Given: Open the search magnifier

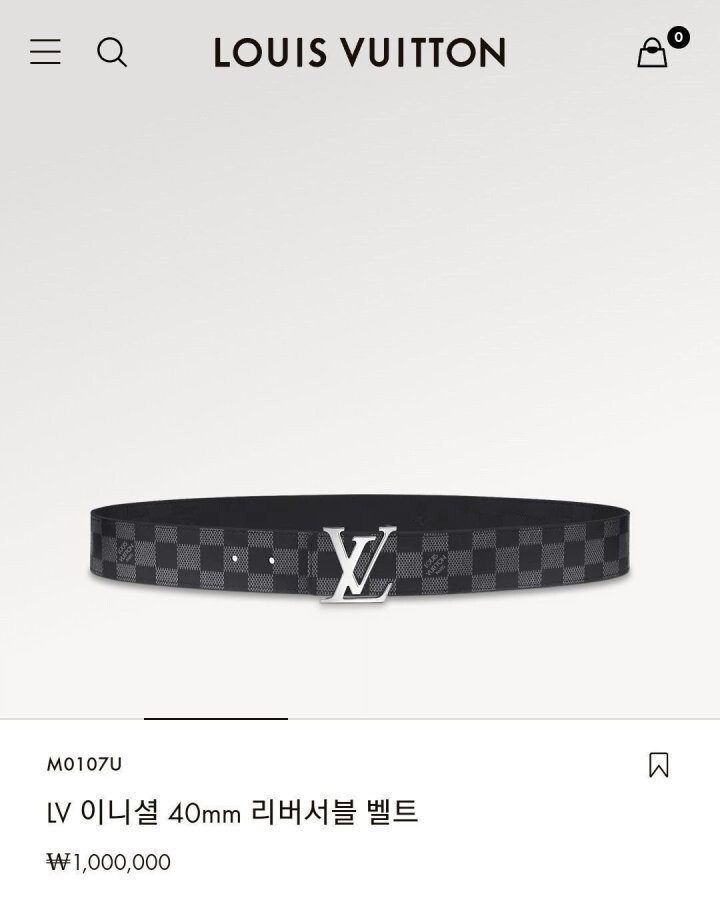Looking at the screenshot, I should [x=112, y=52].
